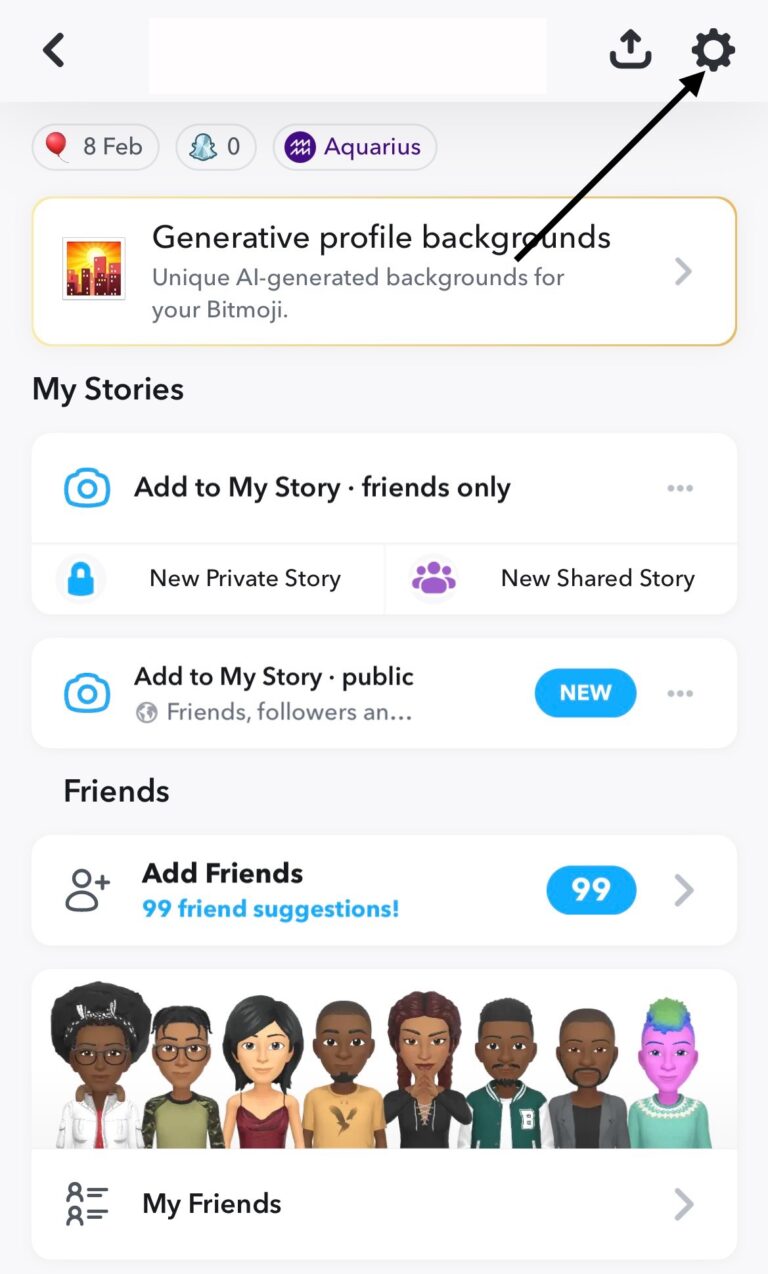Viewport: 768px width, 1274px height.
Task: Tap the Add Friends person-plus icon
Action: pos(88,890)
